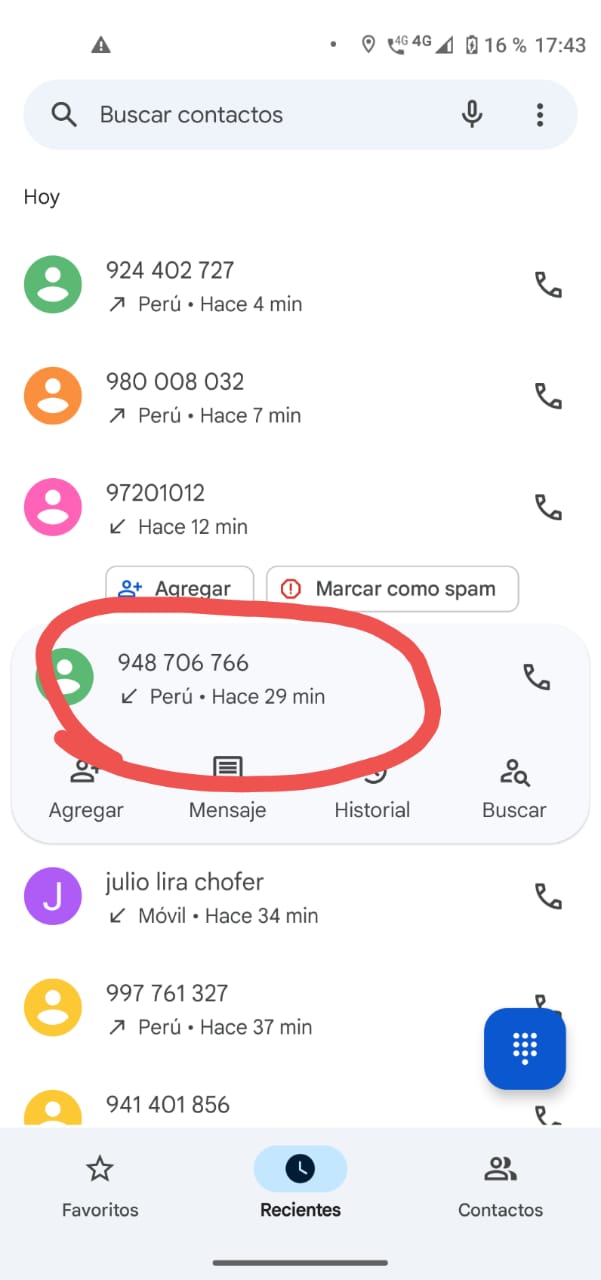Open the 97201012 call entry
Screen dimensions: 601x1280
click(250, 508)
